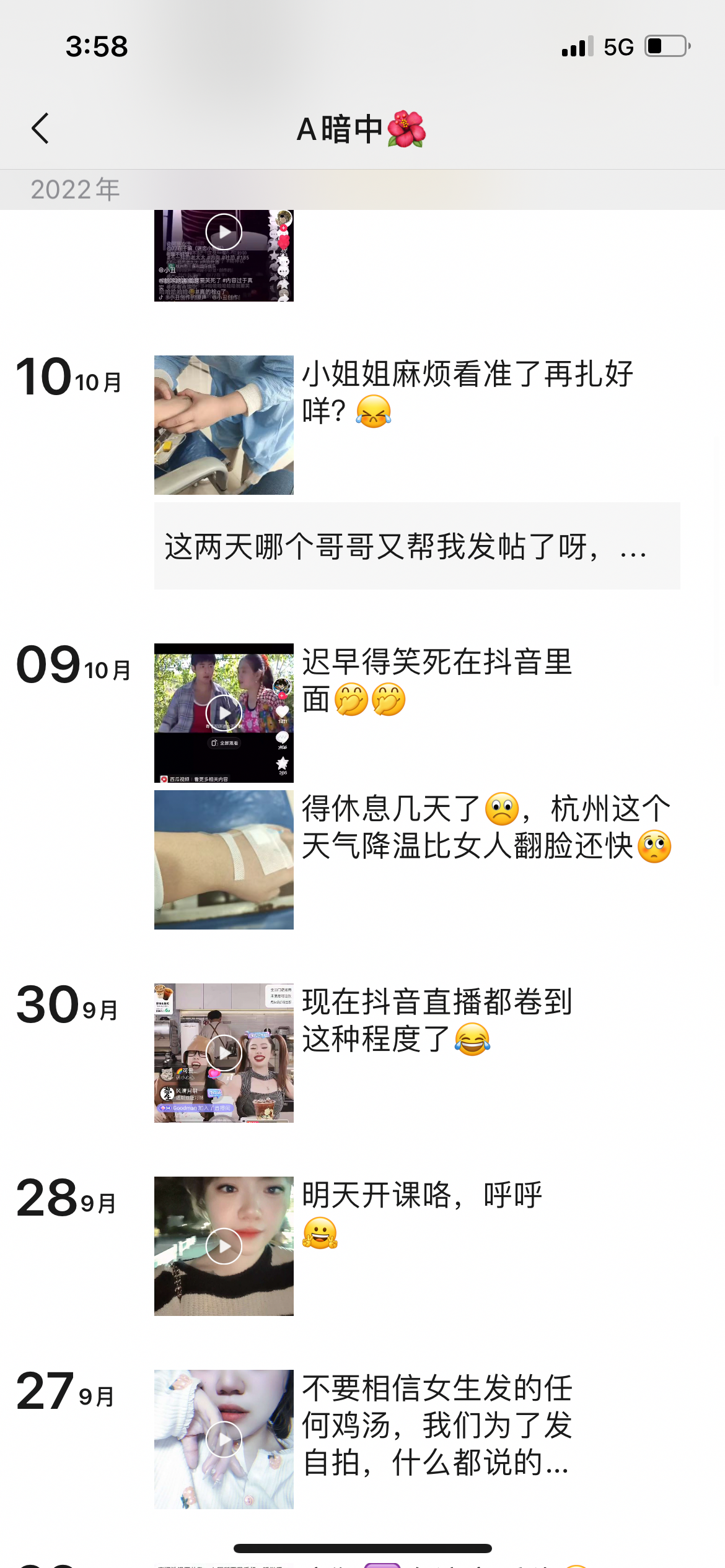Play the 30 Sep video 现在抖音直播都卷到这种程度了
The width and height of the screenshot is (725, 1568).
coord(224,1053)
